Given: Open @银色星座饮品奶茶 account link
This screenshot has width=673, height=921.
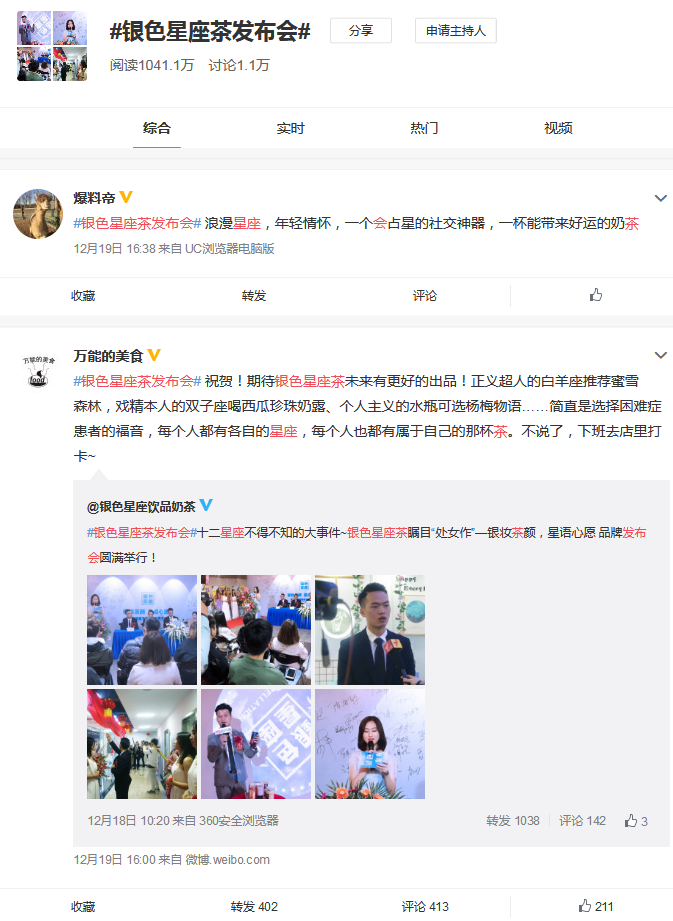Looking at the screenshot, I should click(x=140, y=506).
